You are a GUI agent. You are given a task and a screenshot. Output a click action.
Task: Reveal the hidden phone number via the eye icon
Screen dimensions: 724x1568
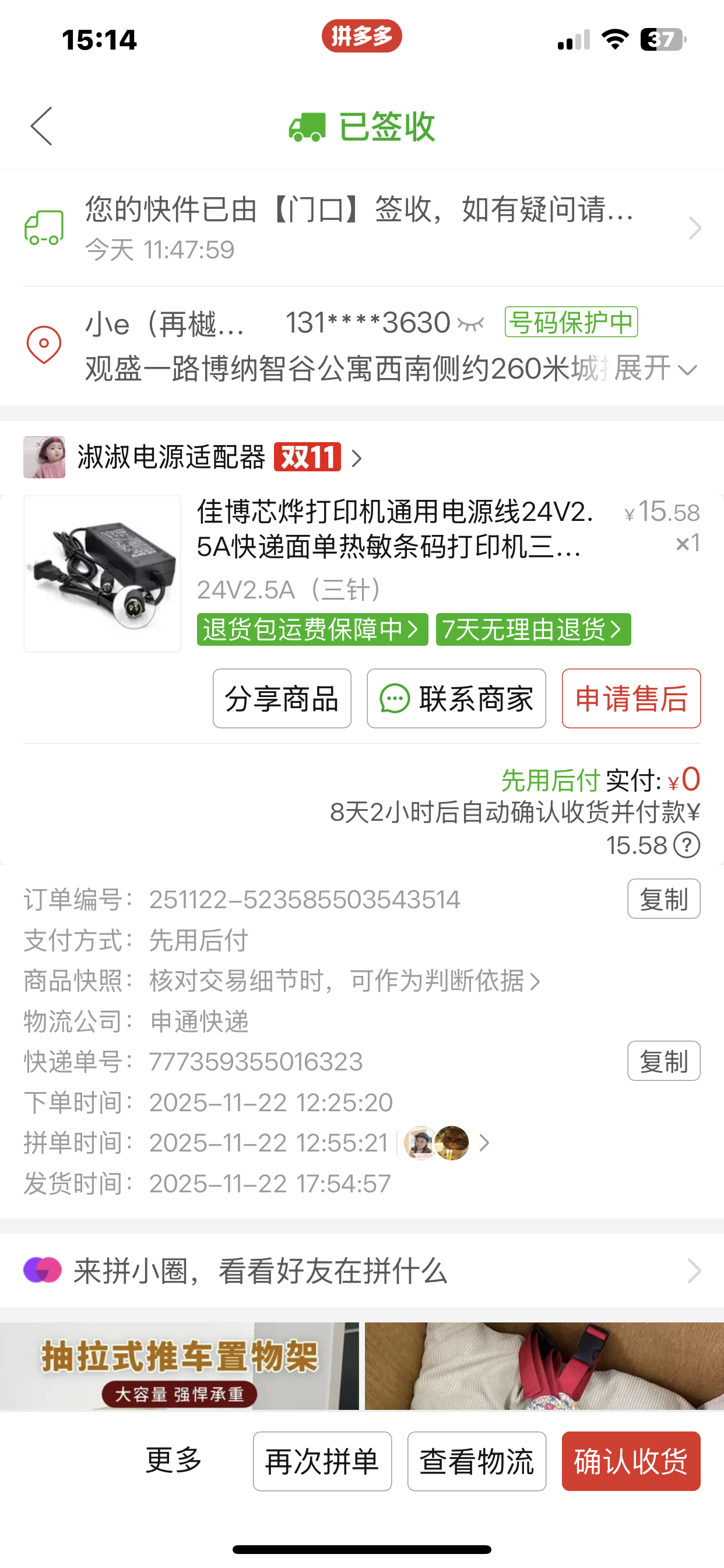point(470,323)
